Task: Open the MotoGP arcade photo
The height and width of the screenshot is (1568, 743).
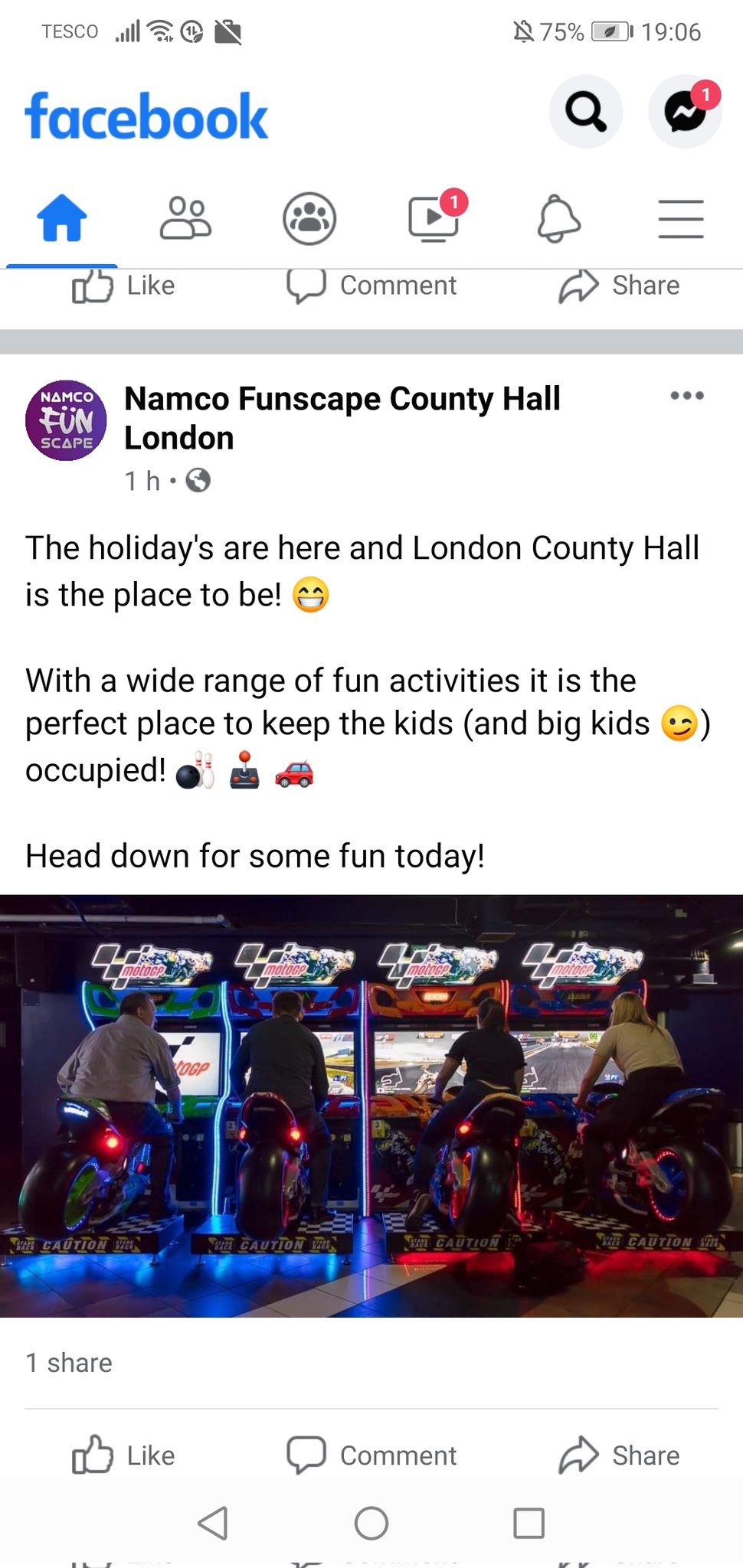Action: [x=371, y=1105]
